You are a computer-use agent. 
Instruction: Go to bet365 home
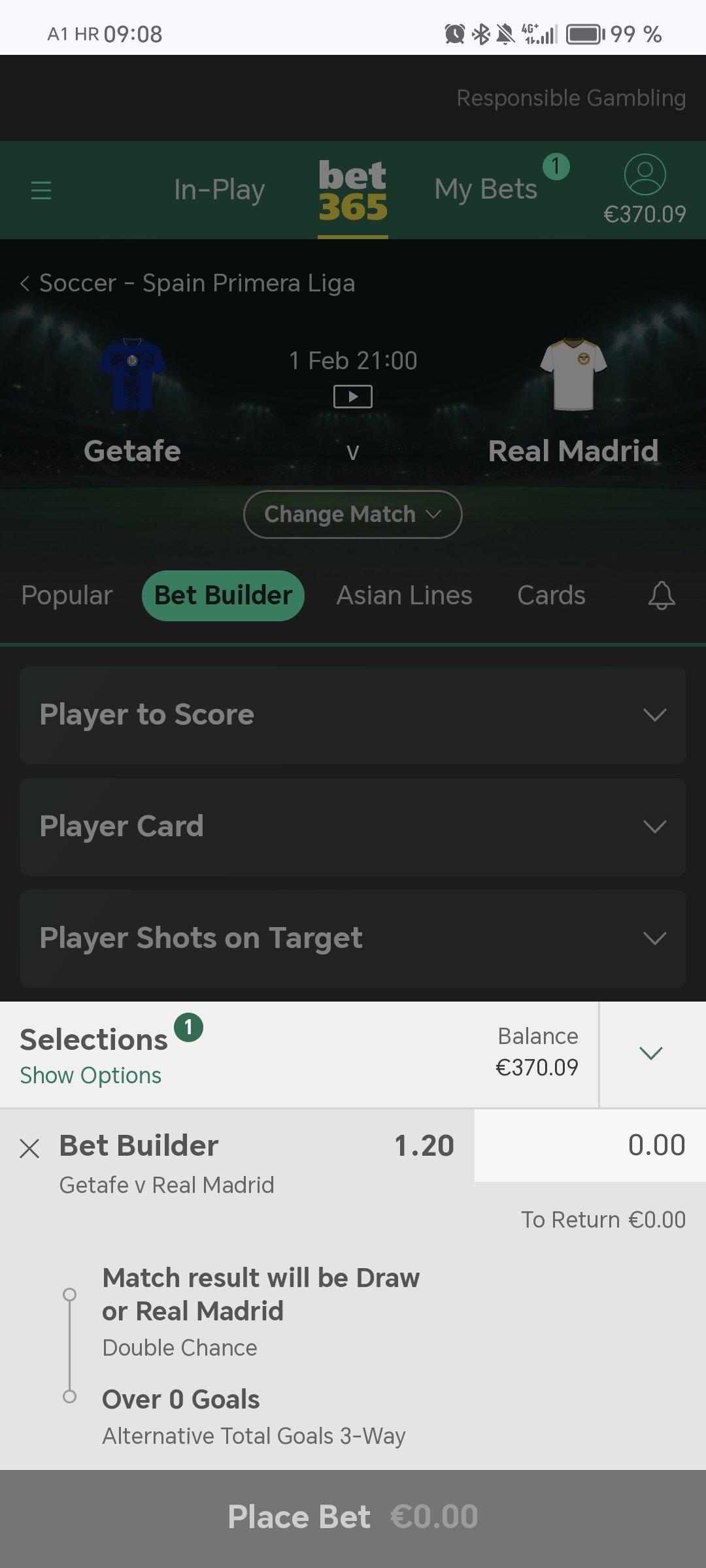click(353, 191)
